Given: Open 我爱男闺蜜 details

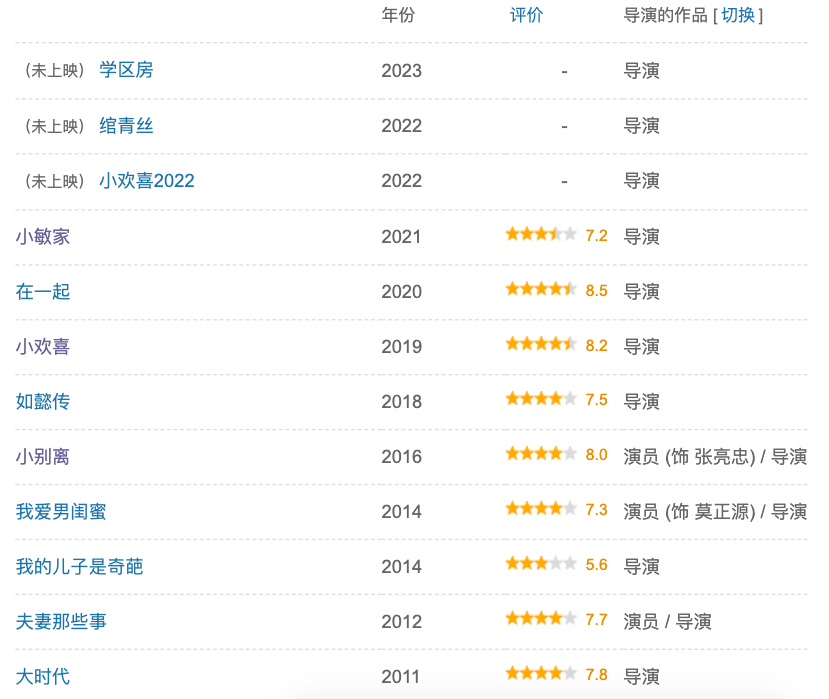Looking at the screenshot, I should [61, 511].
